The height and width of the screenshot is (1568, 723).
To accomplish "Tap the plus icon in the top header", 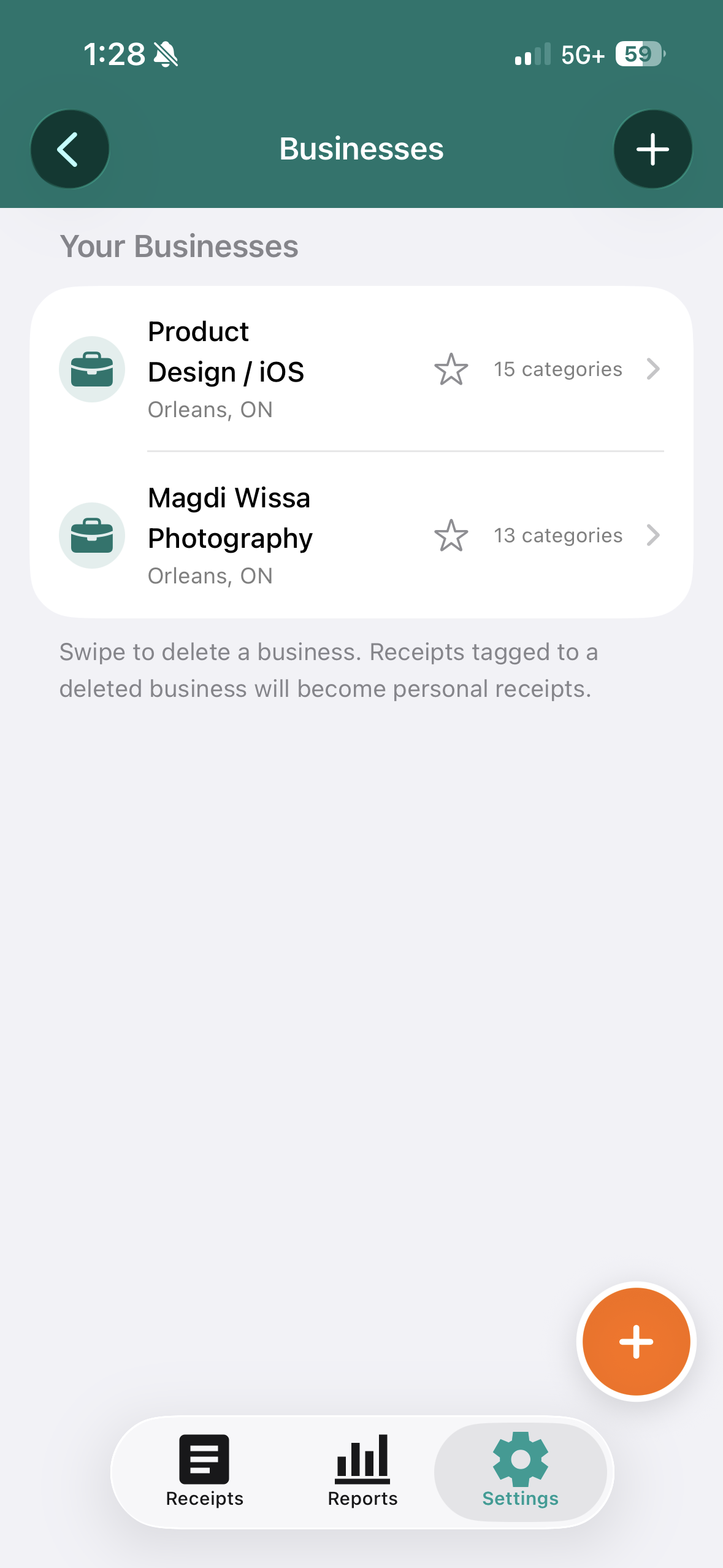I will point(652,148).
